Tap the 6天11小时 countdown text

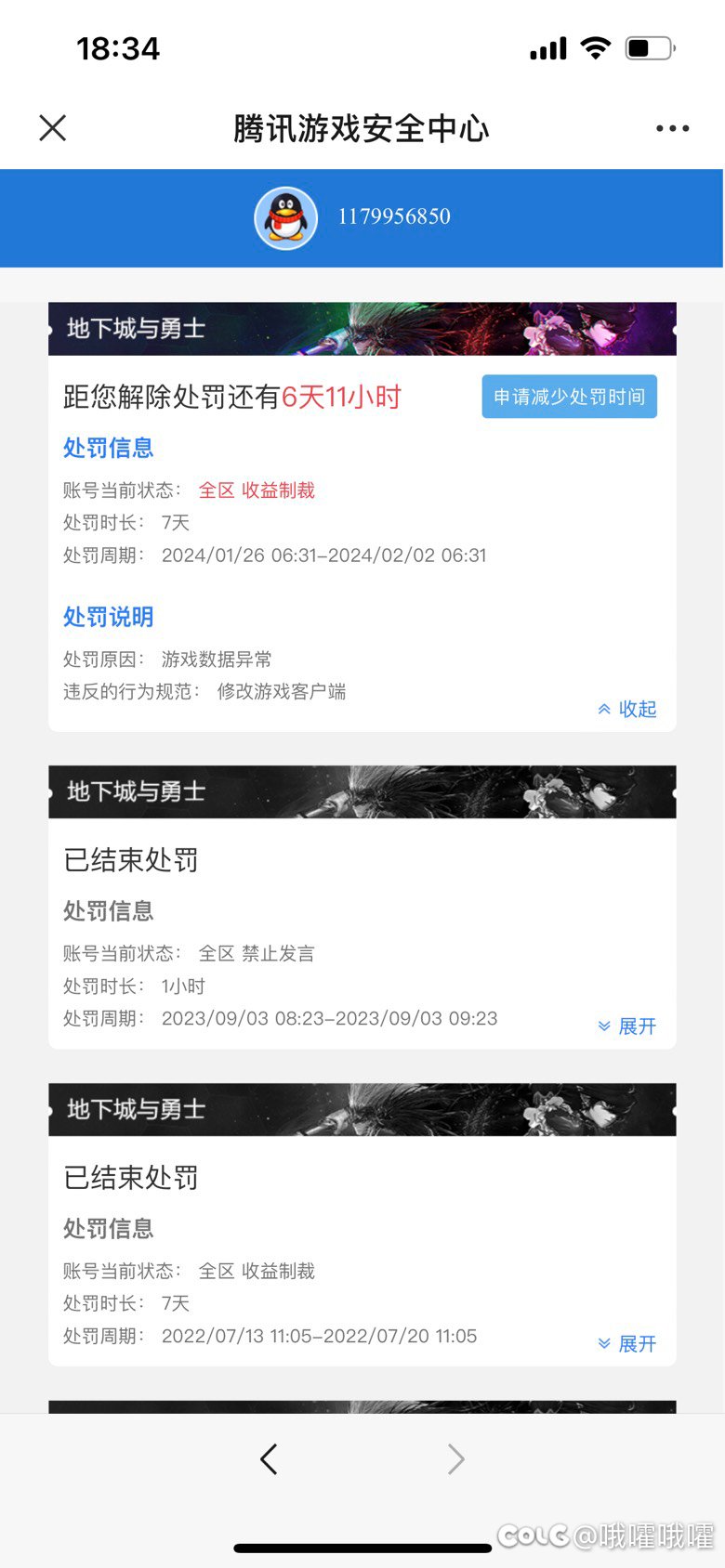(343, 396)
